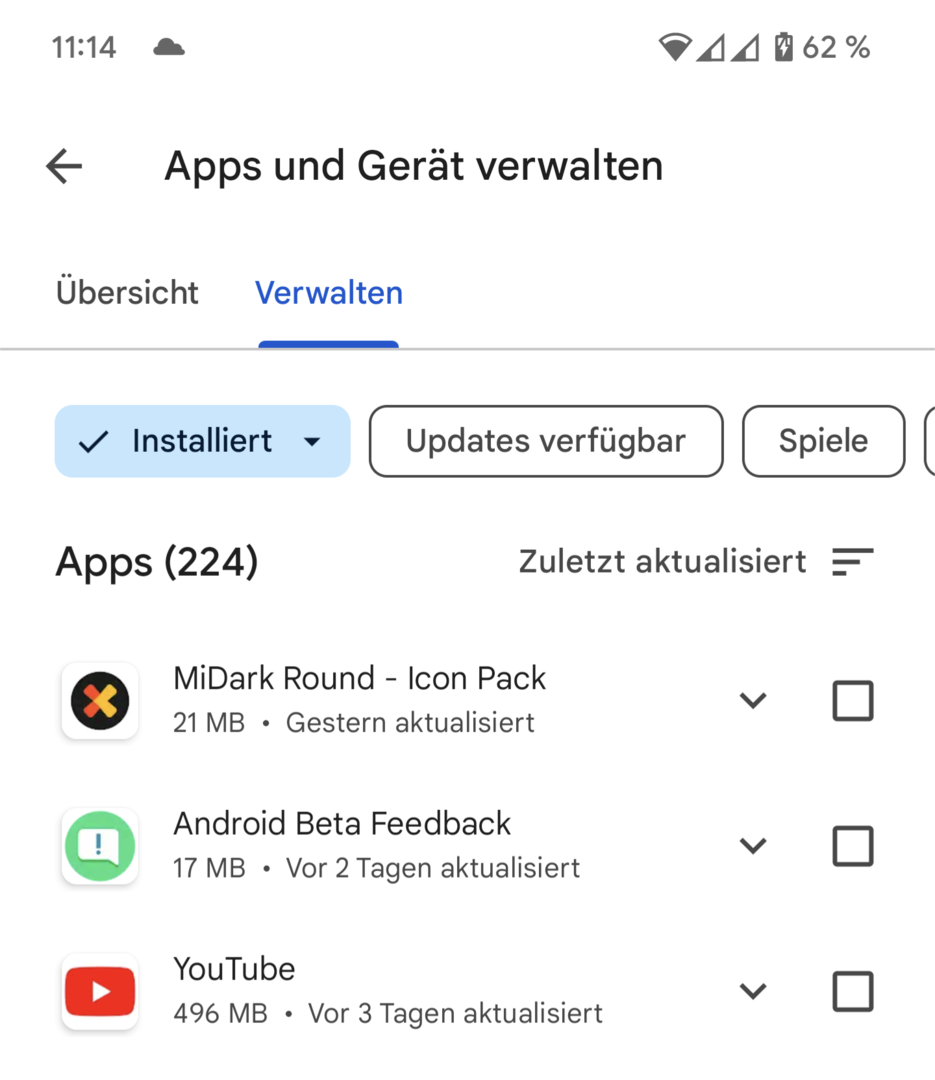Open Android Beta Feedback entry
This screenshot has height=1080, width=935.
coord(342,844)
